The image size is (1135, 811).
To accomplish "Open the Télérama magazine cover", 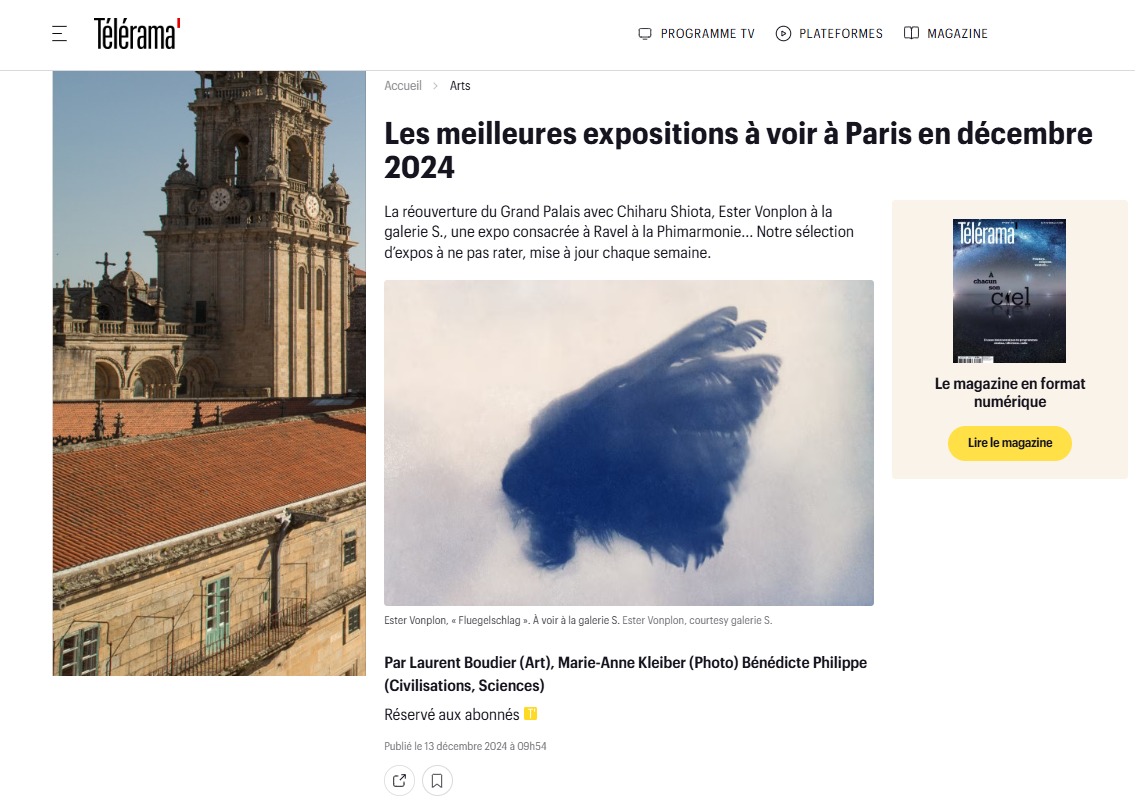I will tap(1009, 290).
